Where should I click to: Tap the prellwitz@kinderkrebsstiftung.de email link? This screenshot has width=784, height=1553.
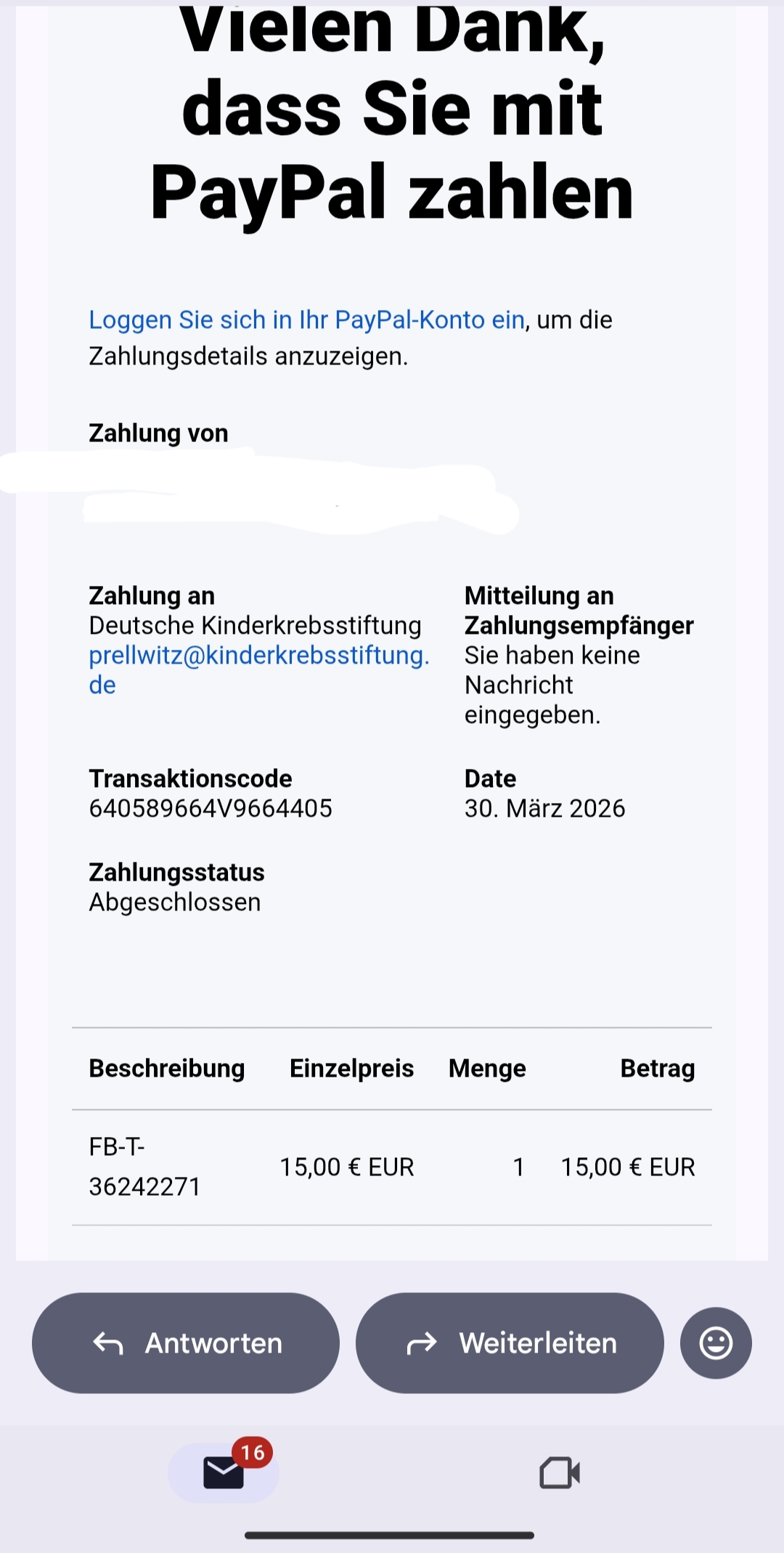point(258,656)
